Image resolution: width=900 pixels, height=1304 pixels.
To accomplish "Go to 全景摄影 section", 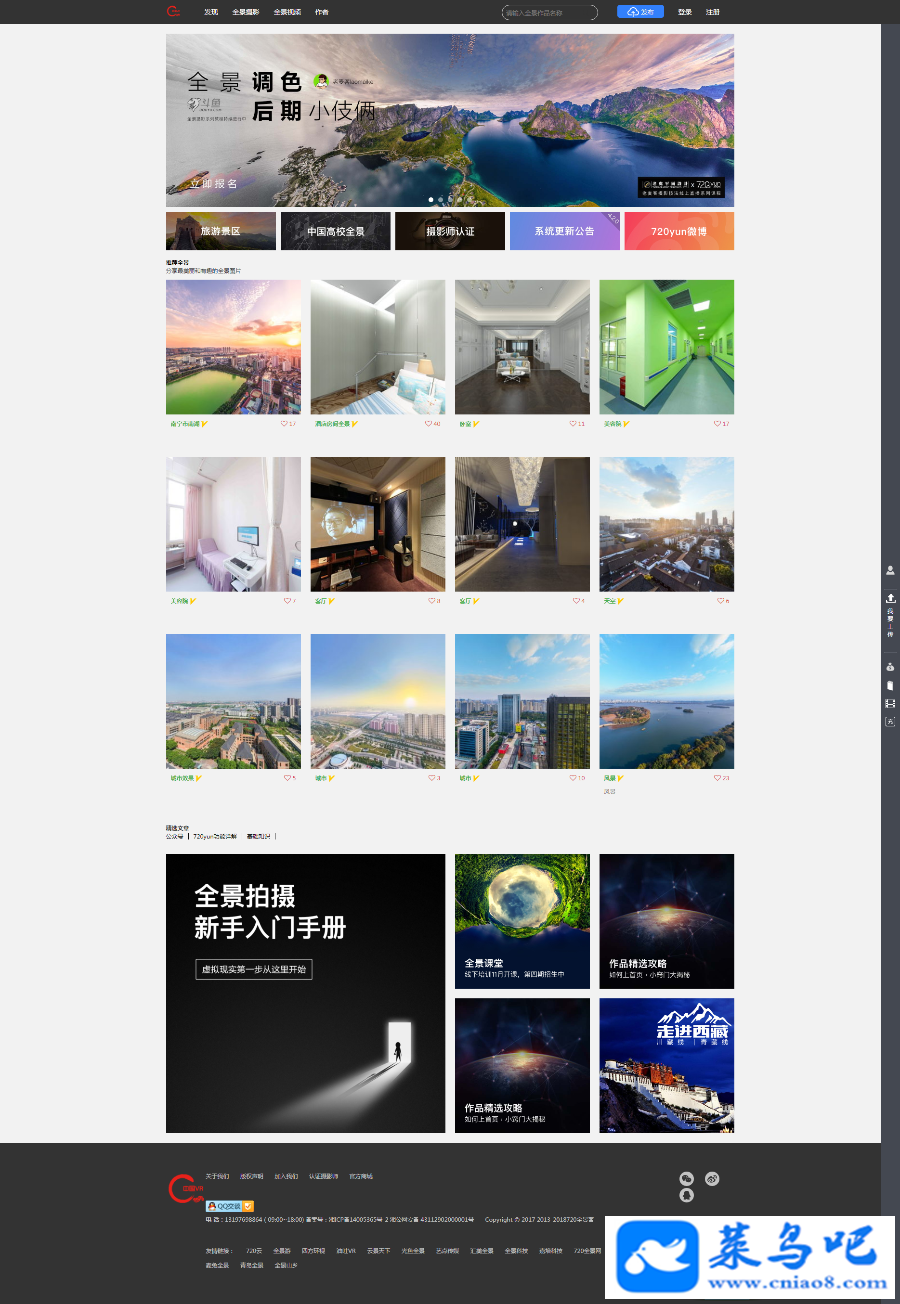I will [x=245, y=12].
